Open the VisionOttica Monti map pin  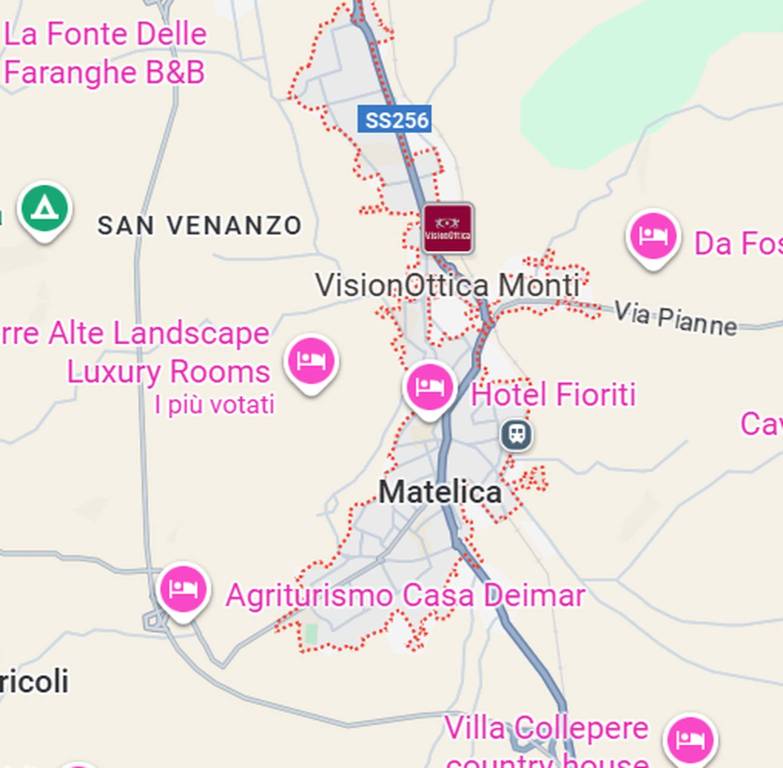tap(447, 228)
